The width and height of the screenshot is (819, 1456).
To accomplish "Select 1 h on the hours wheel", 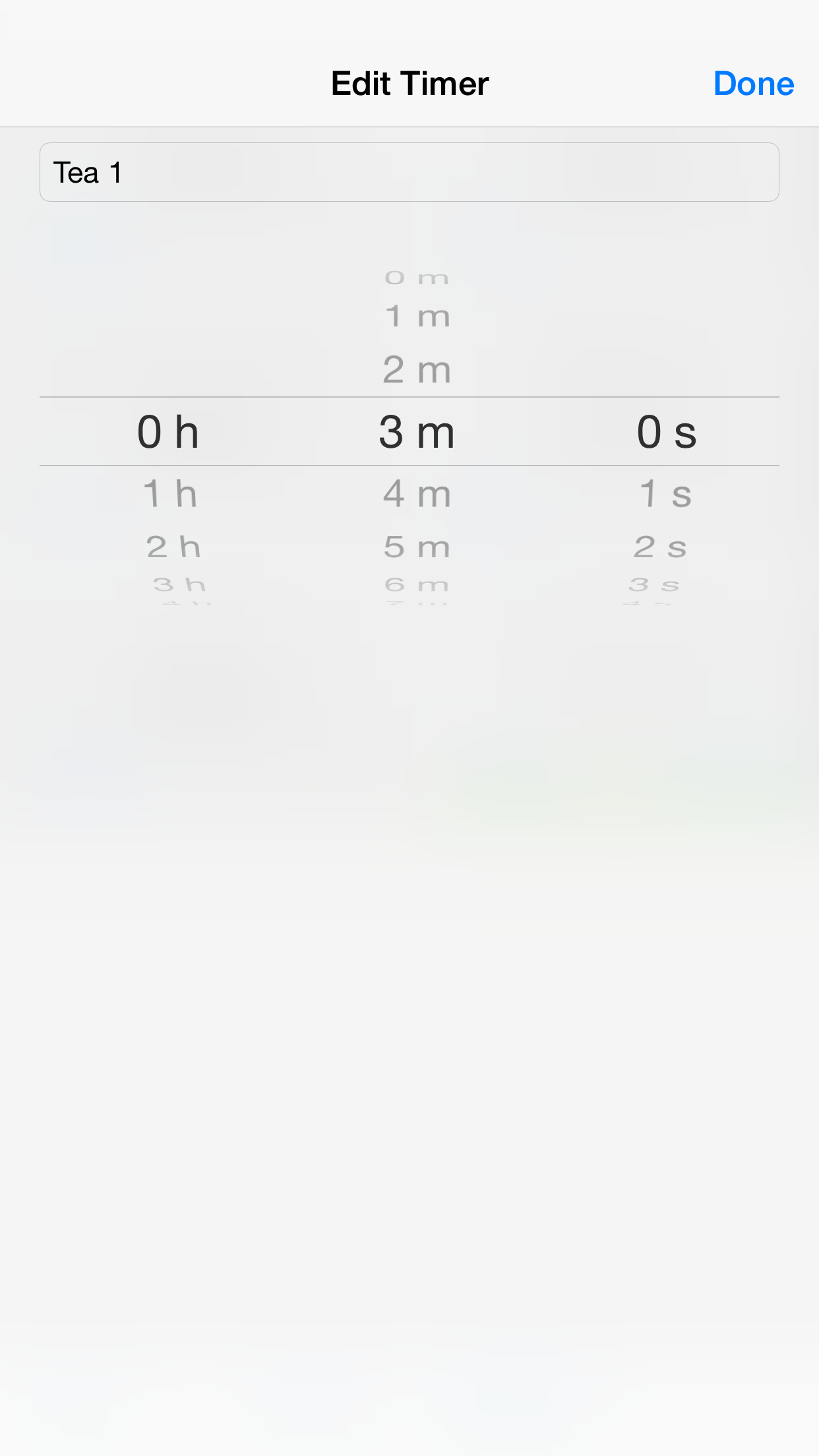I will click(x=168, y=493).
